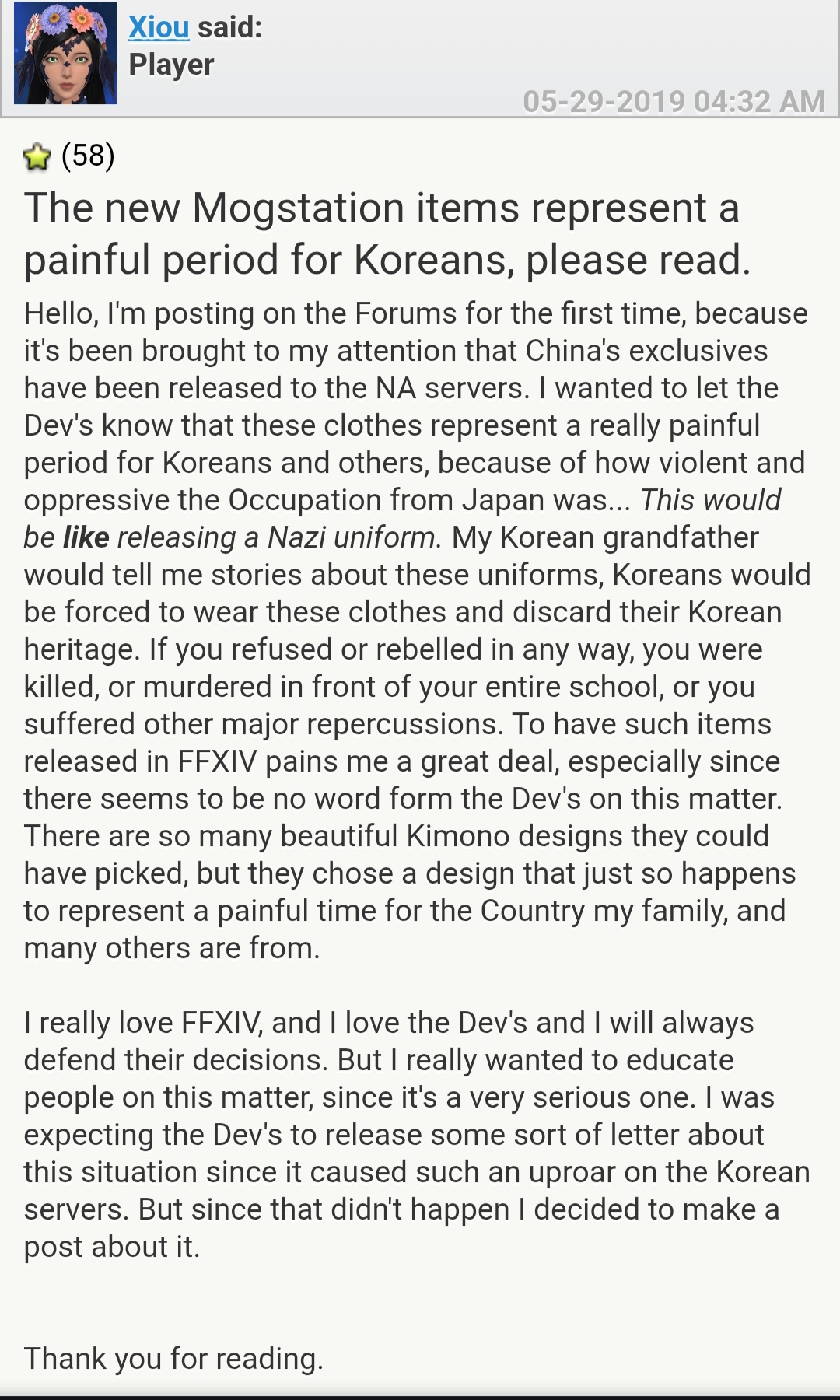Open Xiou's profile link
This screenshot has width=840, height=1400.
tap(159, 27)
